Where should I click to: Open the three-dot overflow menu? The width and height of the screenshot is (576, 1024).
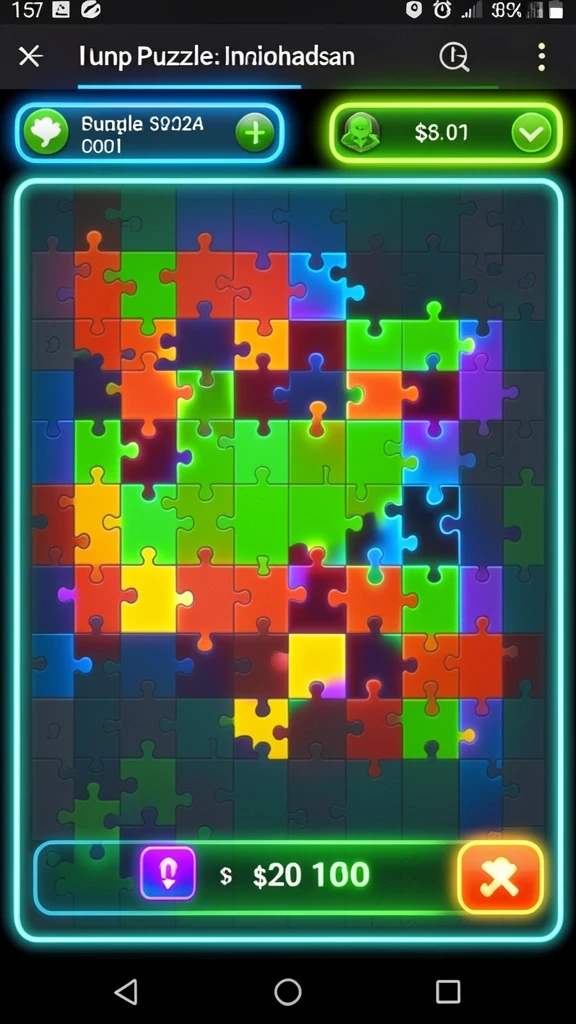pyautogui.click(x=541, y=57)
